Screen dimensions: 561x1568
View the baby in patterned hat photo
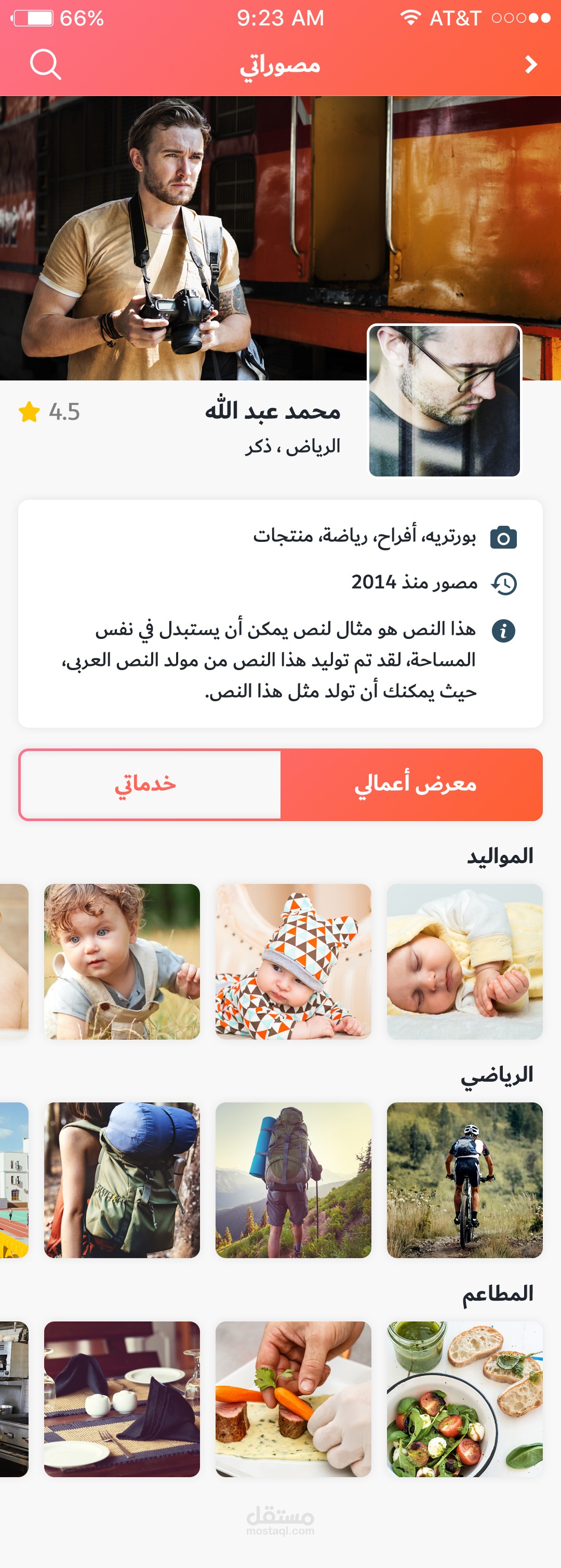click(x=293, y=961)
